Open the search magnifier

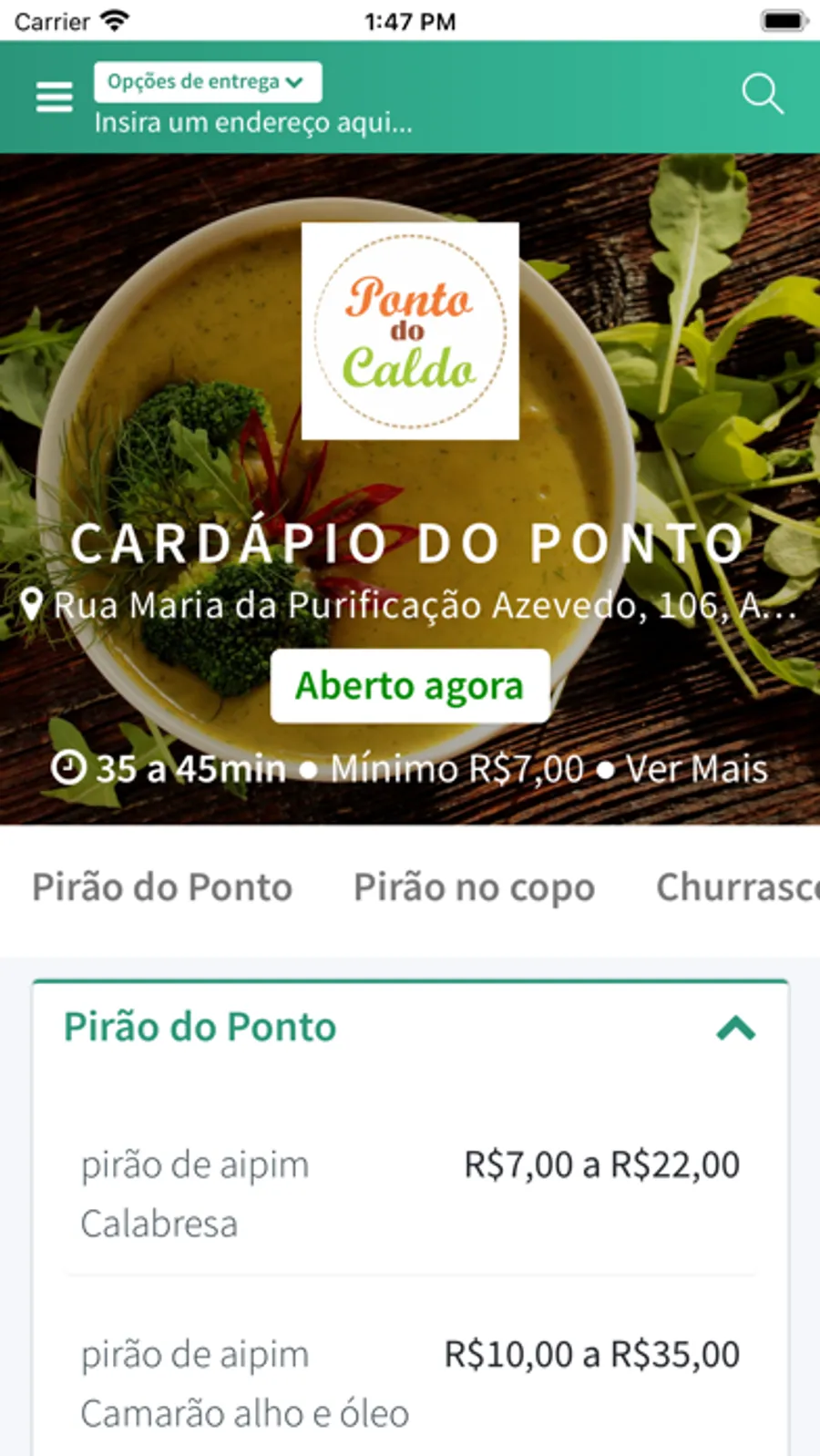[x=762, y=94]
